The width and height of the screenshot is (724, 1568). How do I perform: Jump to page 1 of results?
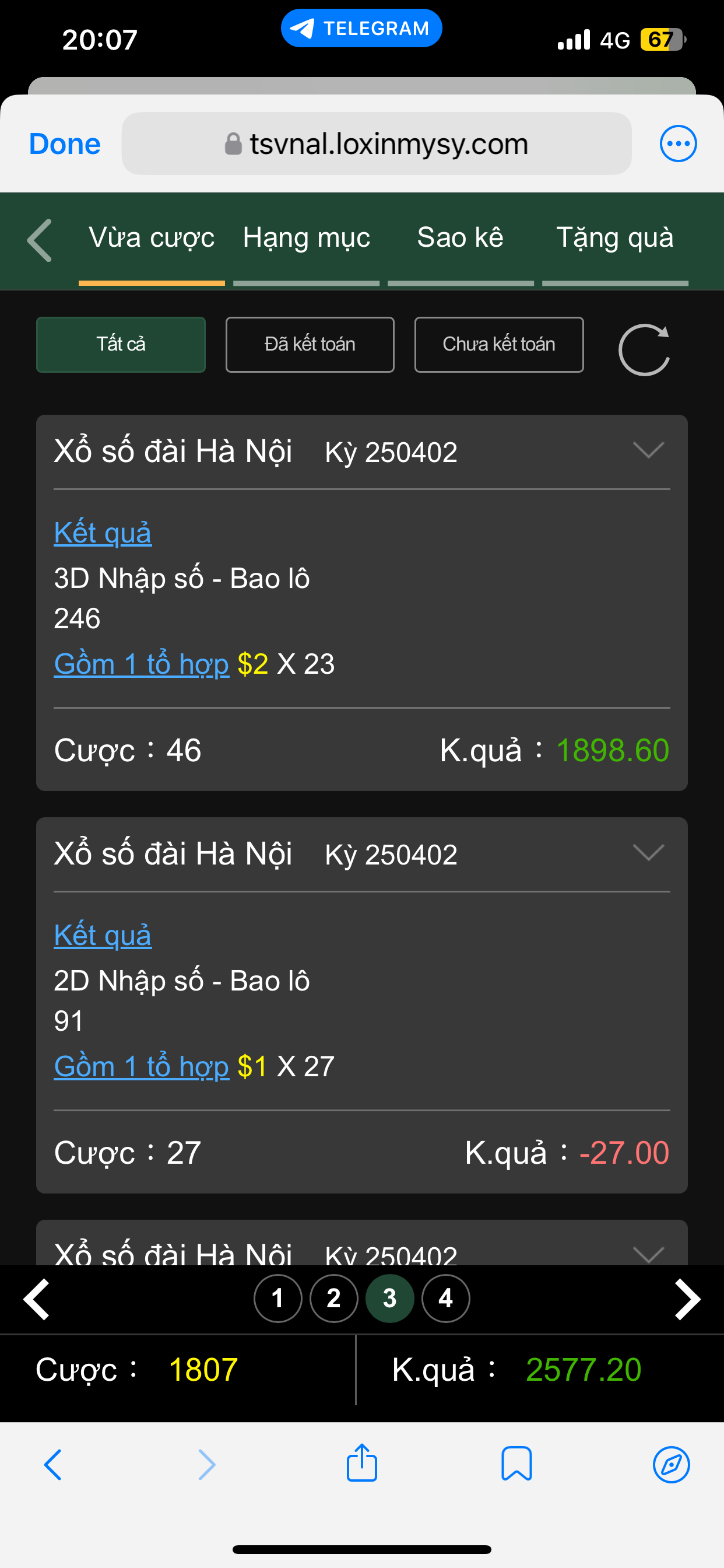[277, 1298]
